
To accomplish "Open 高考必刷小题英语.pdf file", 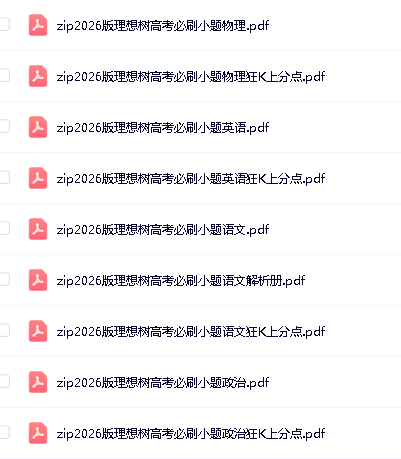I will (163, 127).
